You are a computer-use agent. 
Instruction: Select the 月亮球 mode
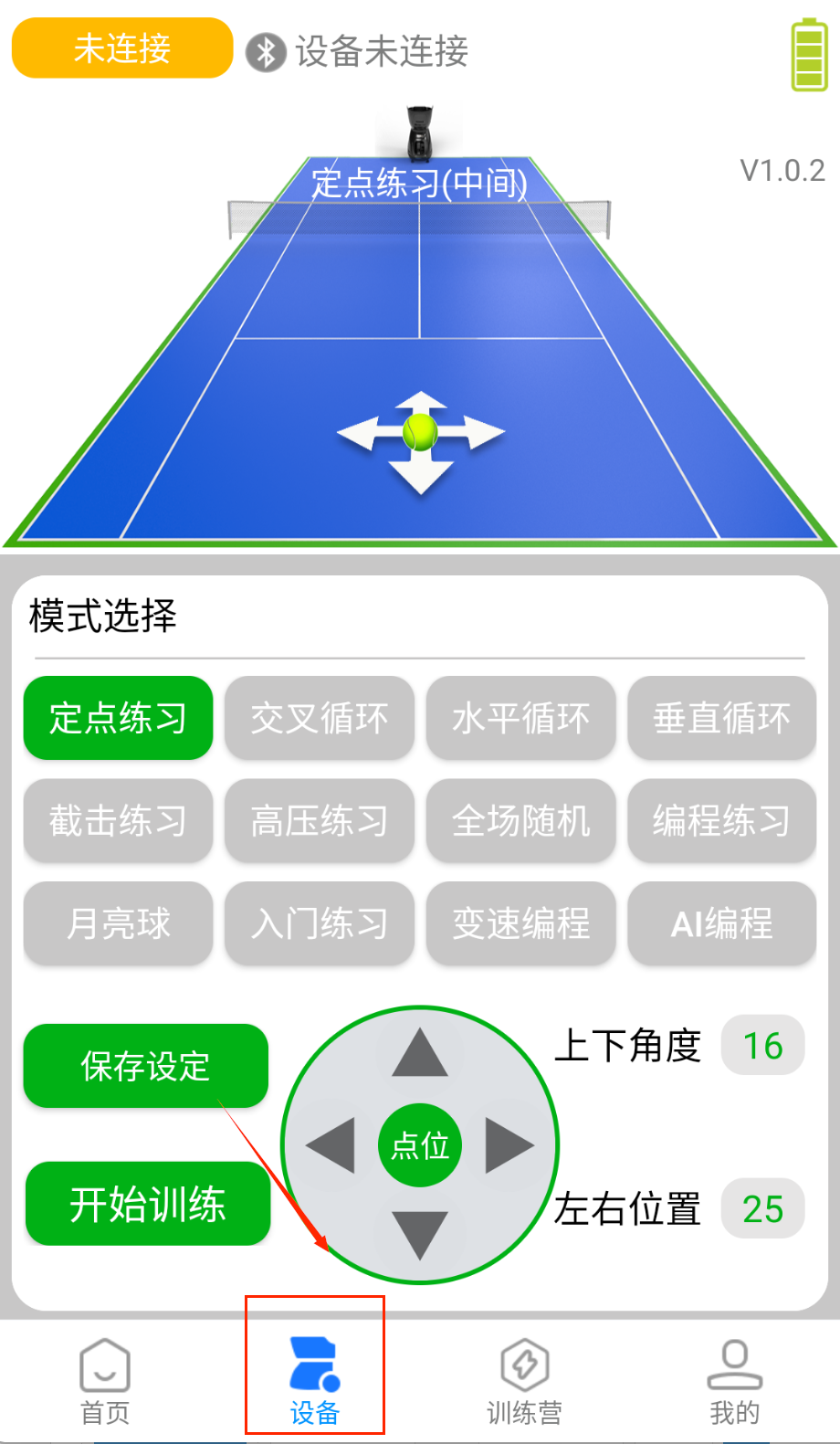point(118,923)
